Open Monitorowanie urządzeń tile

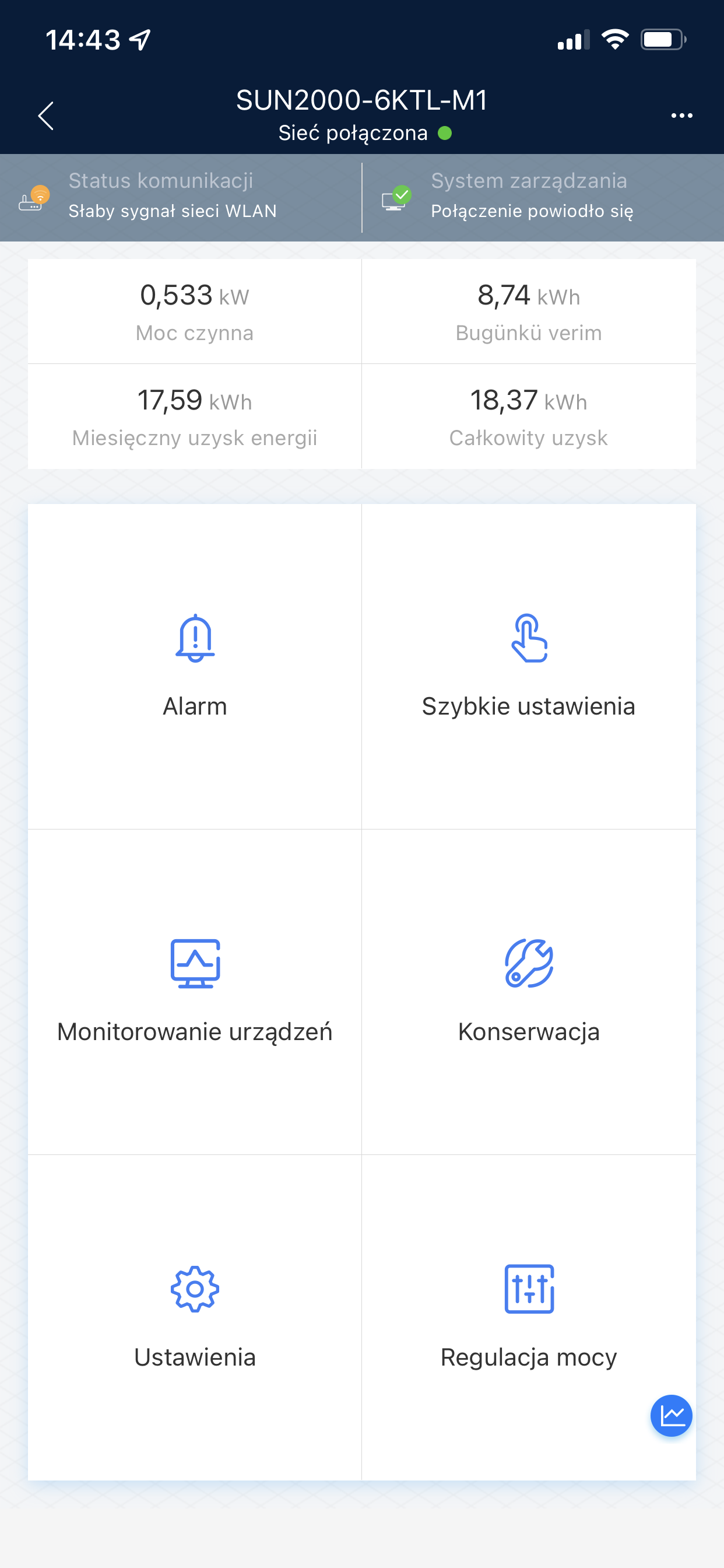[x=195, y=992]
